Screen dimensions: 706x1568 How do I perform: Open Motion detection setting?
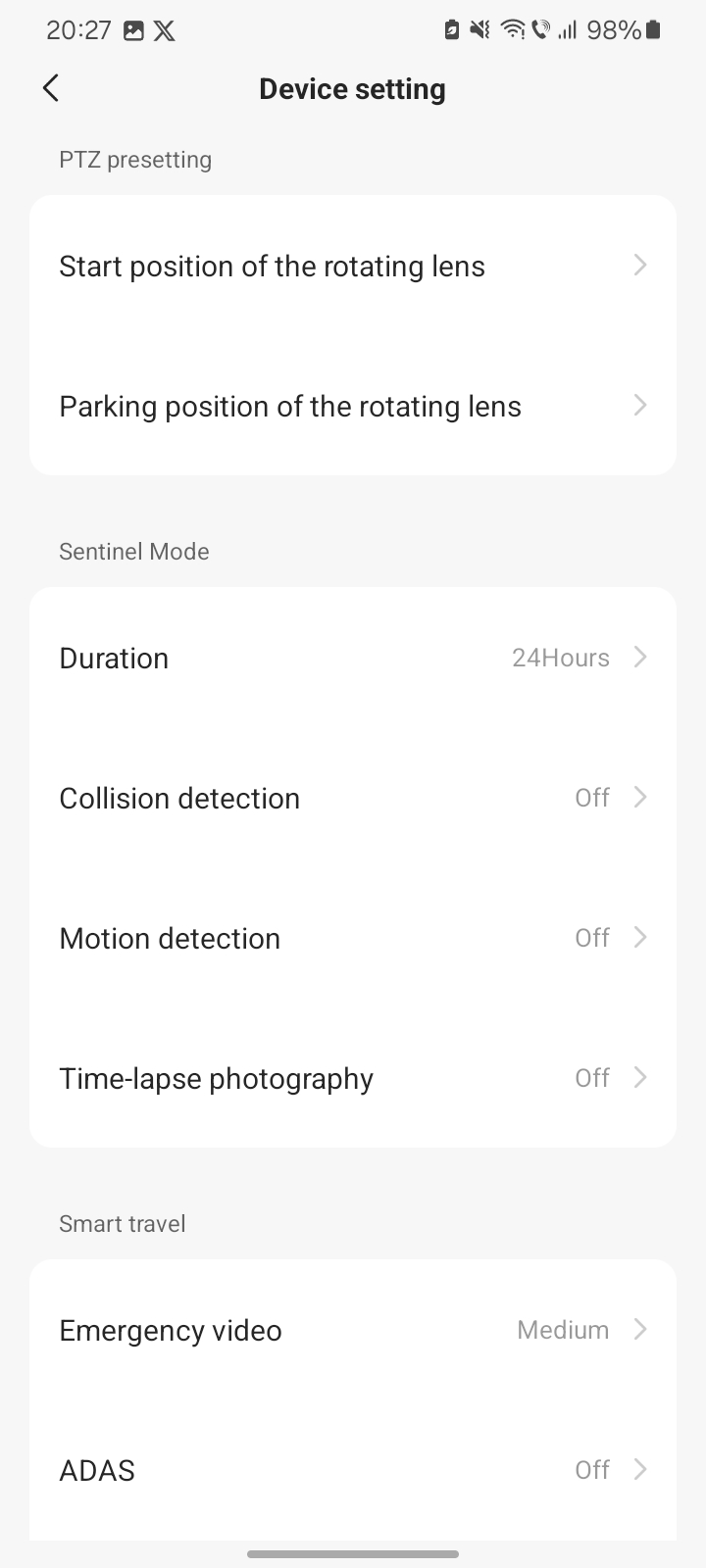[x=353, y=938]
